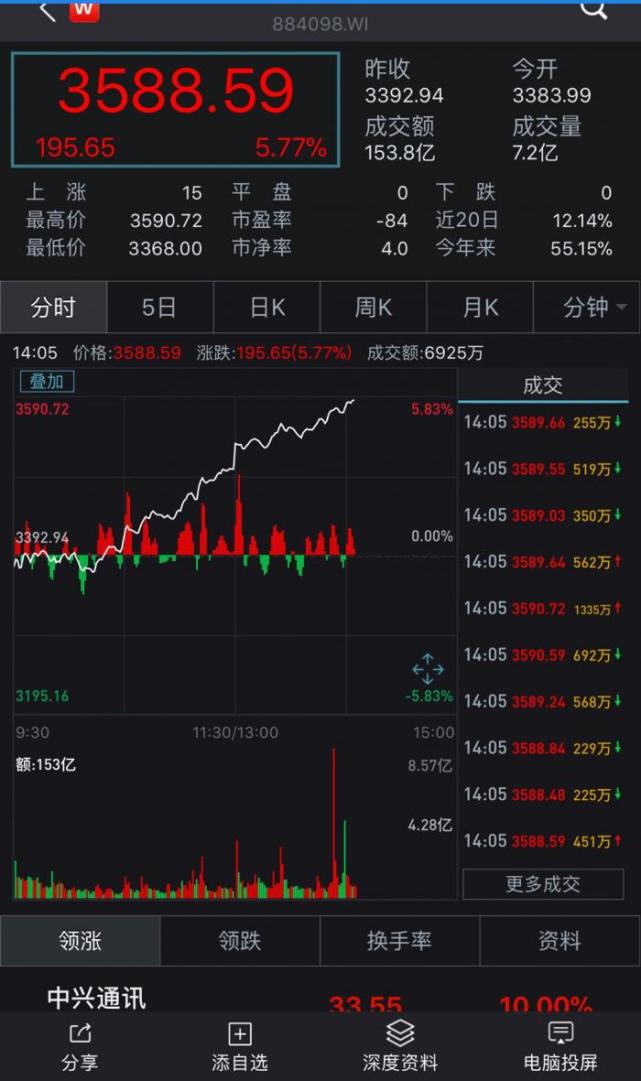Screen dimensions: 641x1081
Task: Go back using the top arrow
Action: click(x=46, y=12)
